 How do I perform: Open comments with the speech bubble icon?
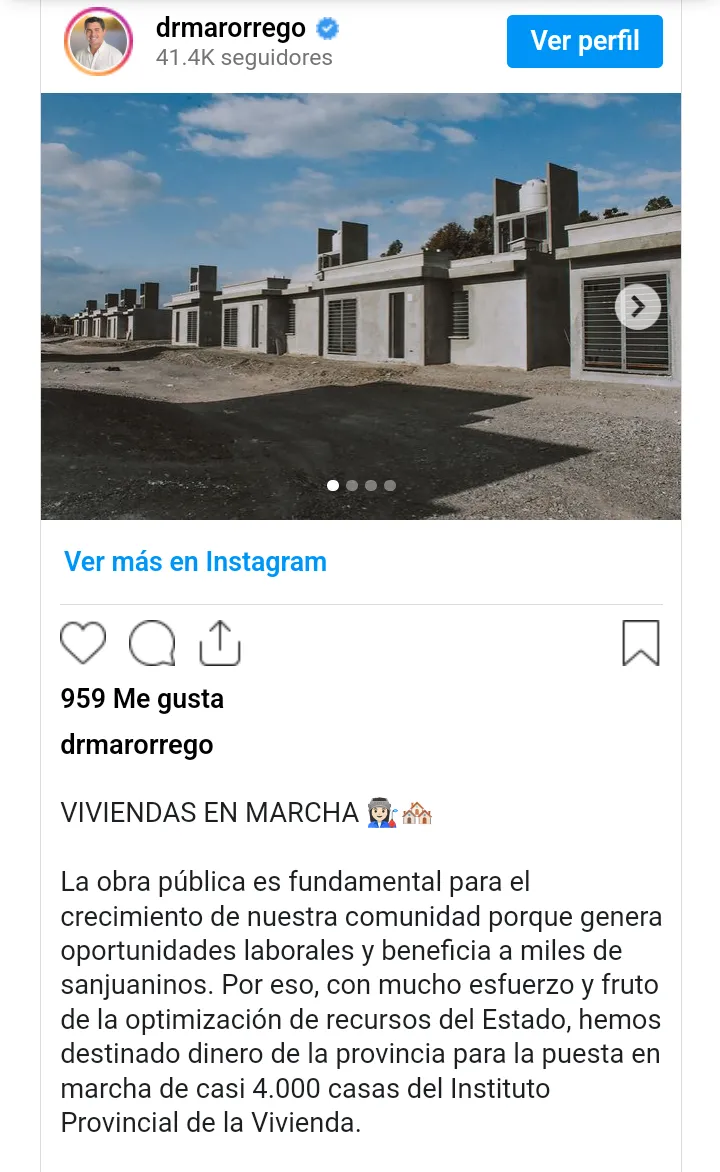tap(152, 643)
